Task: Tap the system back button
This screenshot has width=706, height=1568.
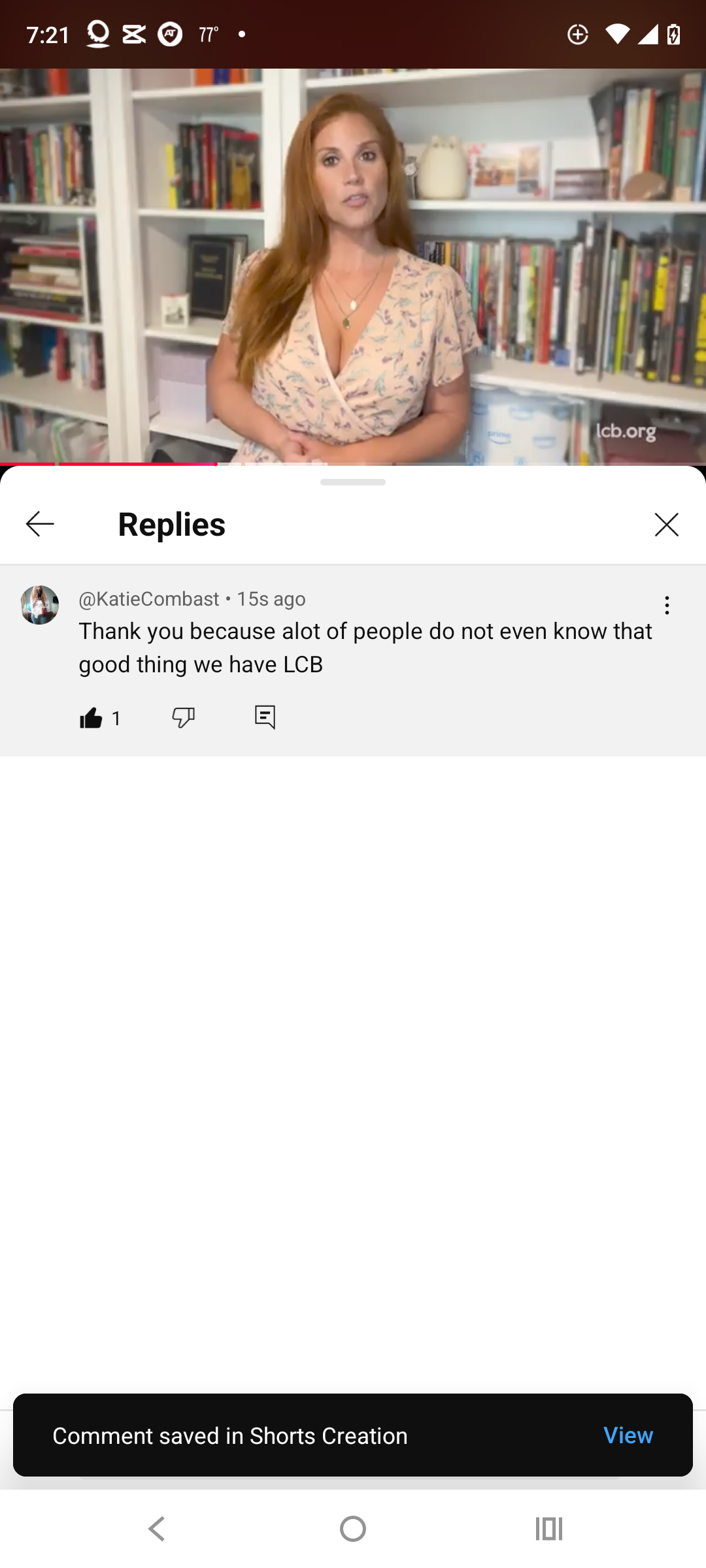Action: [x=157, y=1529]
